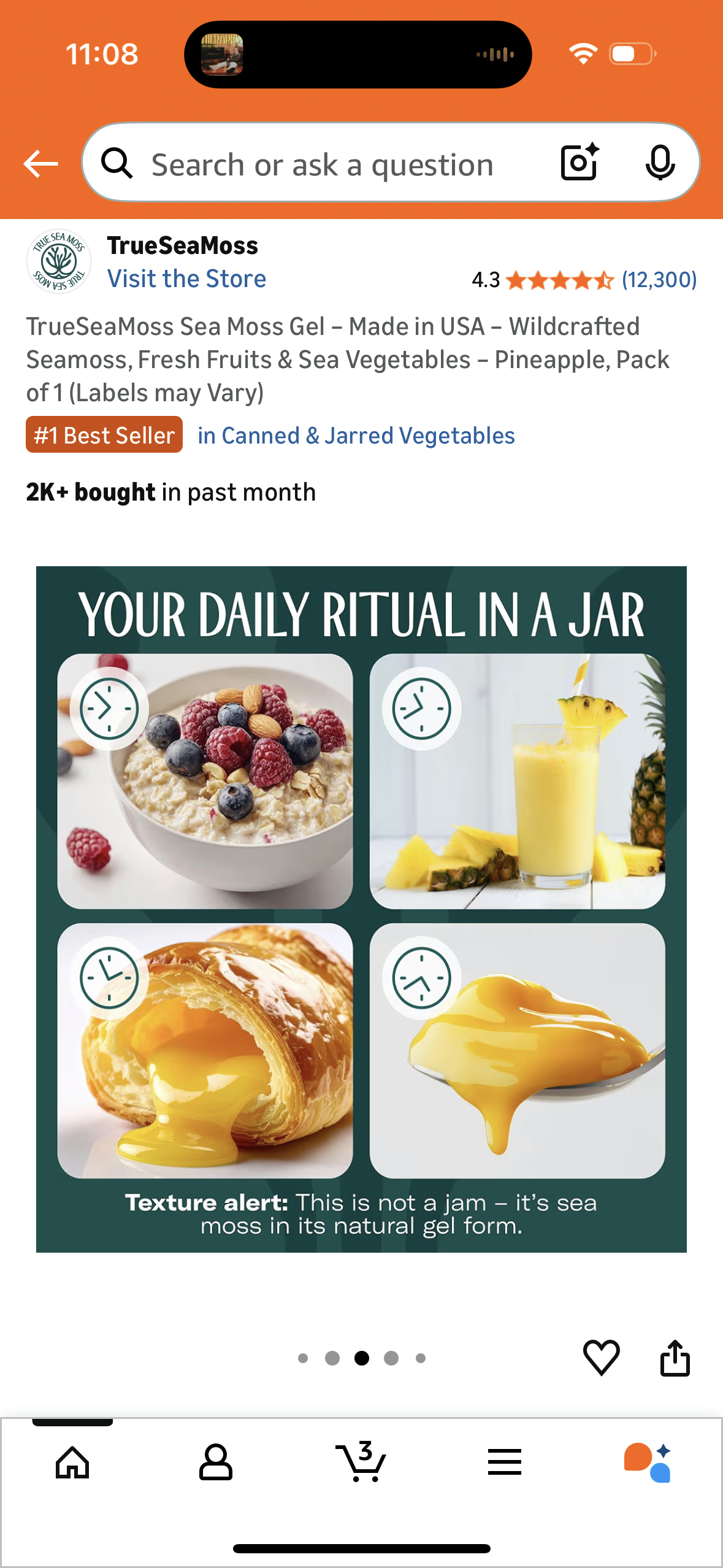
Task: Go back using the arrow icon
Action: click(x=40, y=164)
